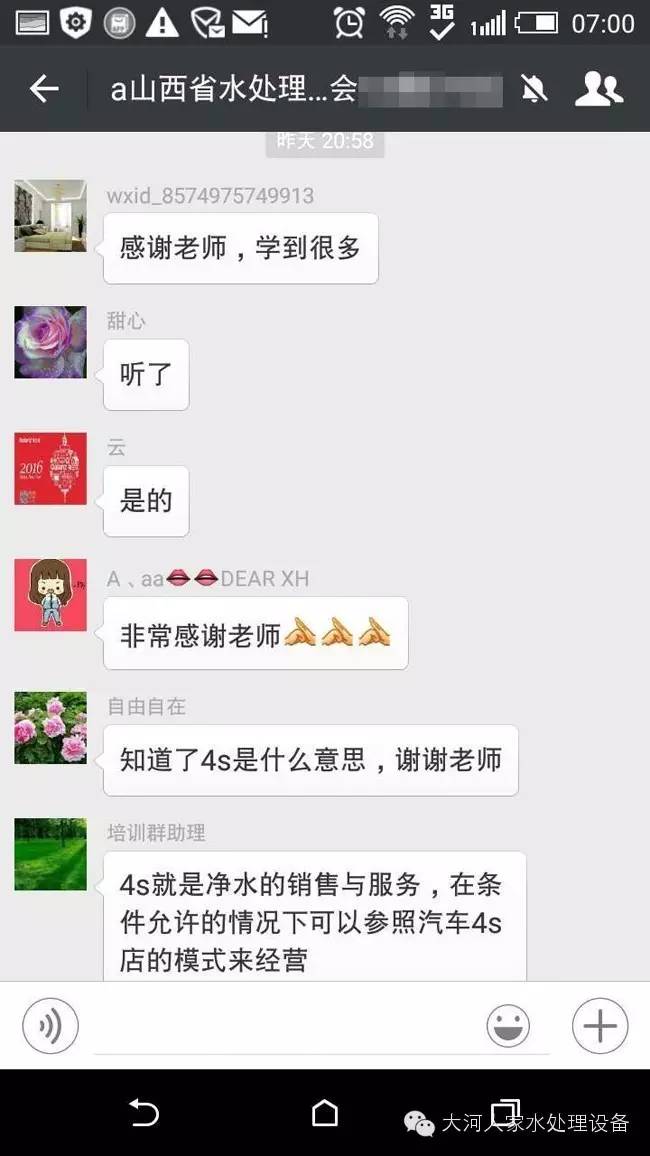Tap the system back button
The height and width of the screenshot is (1156, 650).
click(145, 1113)
